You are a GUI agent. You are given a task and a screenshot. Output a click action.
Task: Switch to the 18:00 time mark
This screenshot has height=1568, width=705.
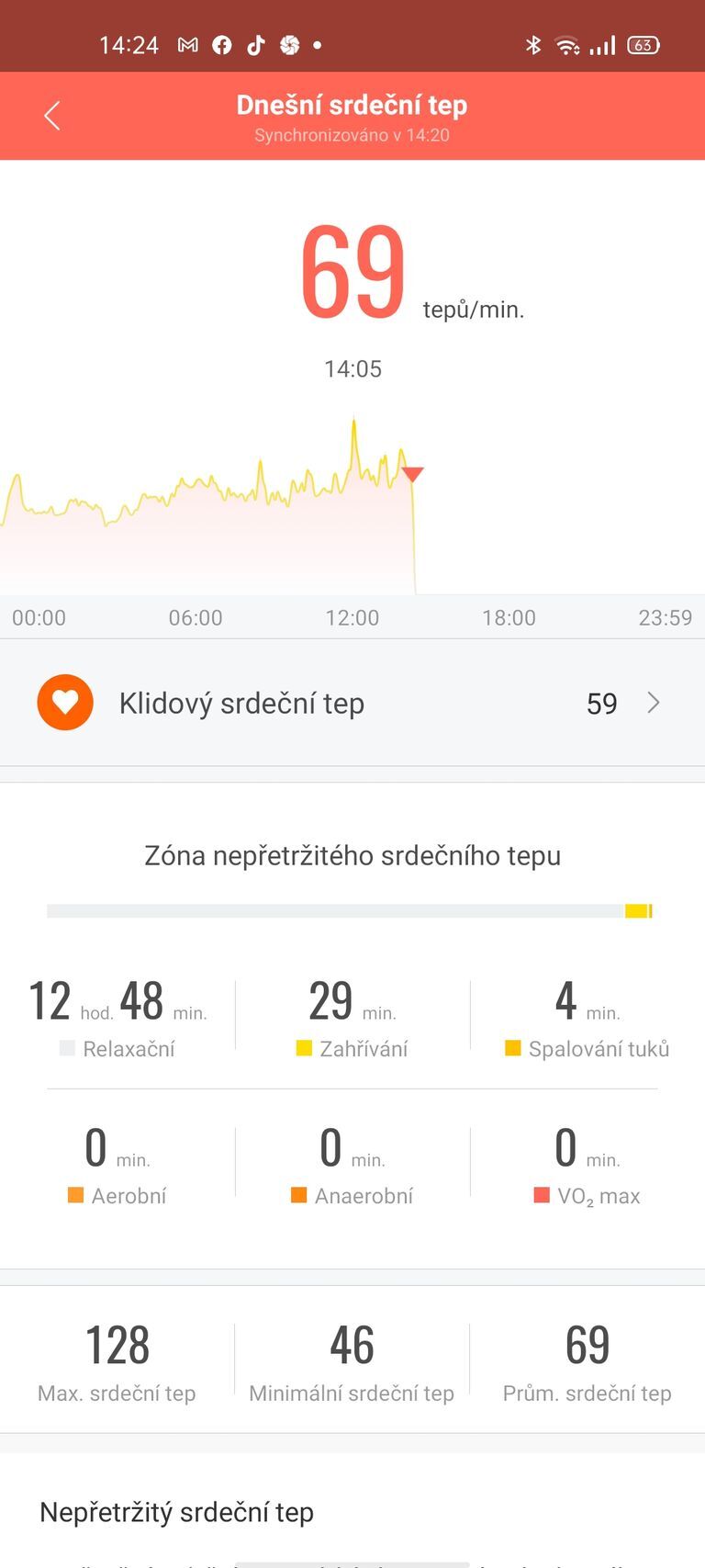(509, 617)
